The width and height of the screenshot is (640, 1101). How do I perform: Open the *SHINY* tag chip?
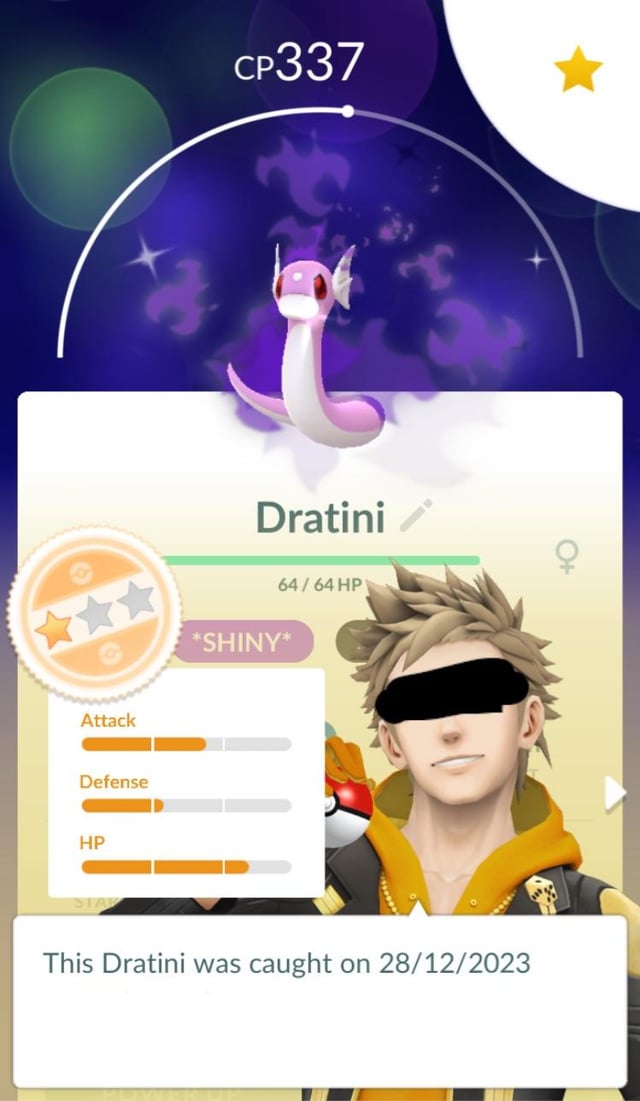point(245,641)
